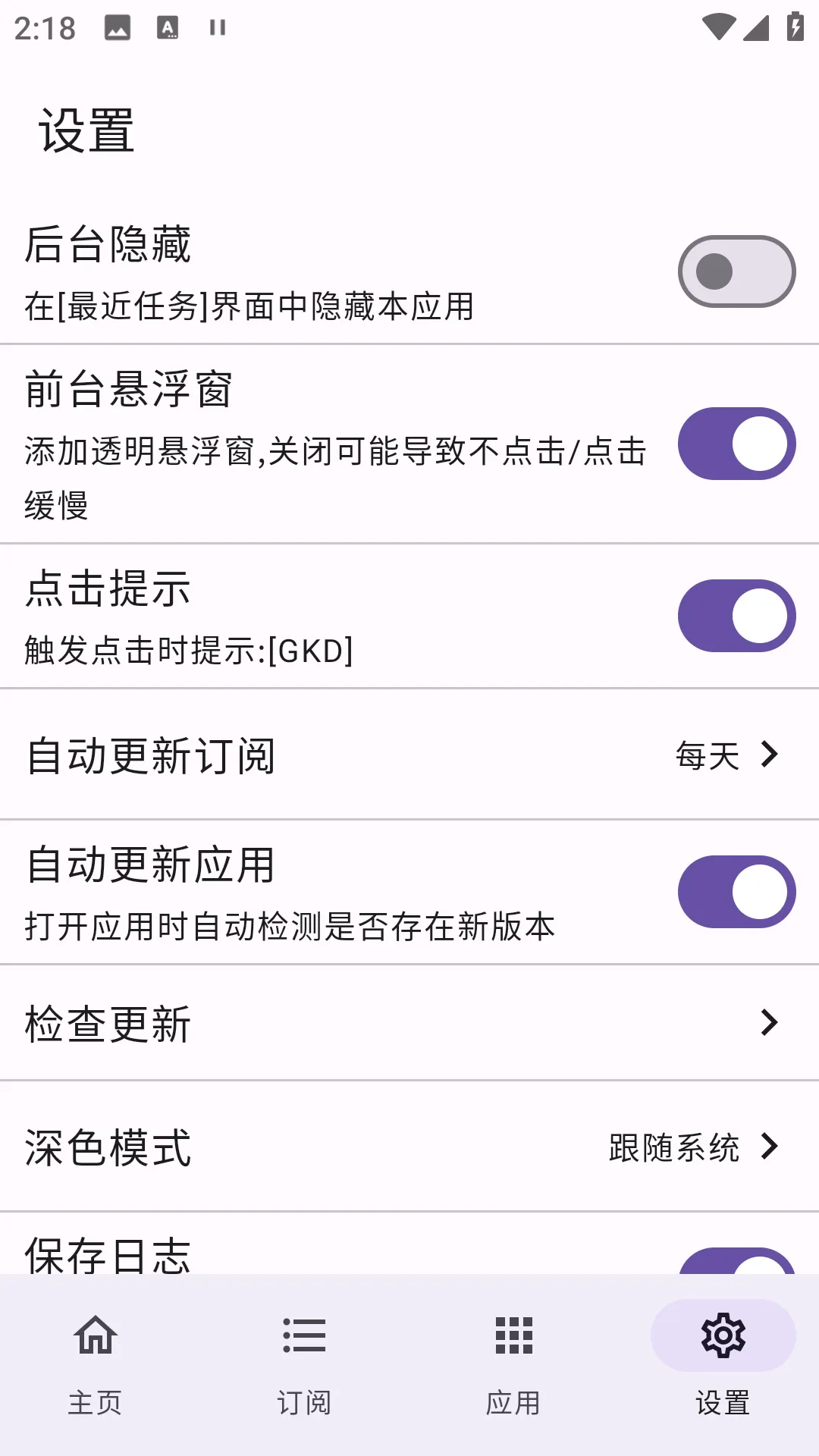Click the settings gear icon
819x1456 pixels.
[x=722, y=1334]
